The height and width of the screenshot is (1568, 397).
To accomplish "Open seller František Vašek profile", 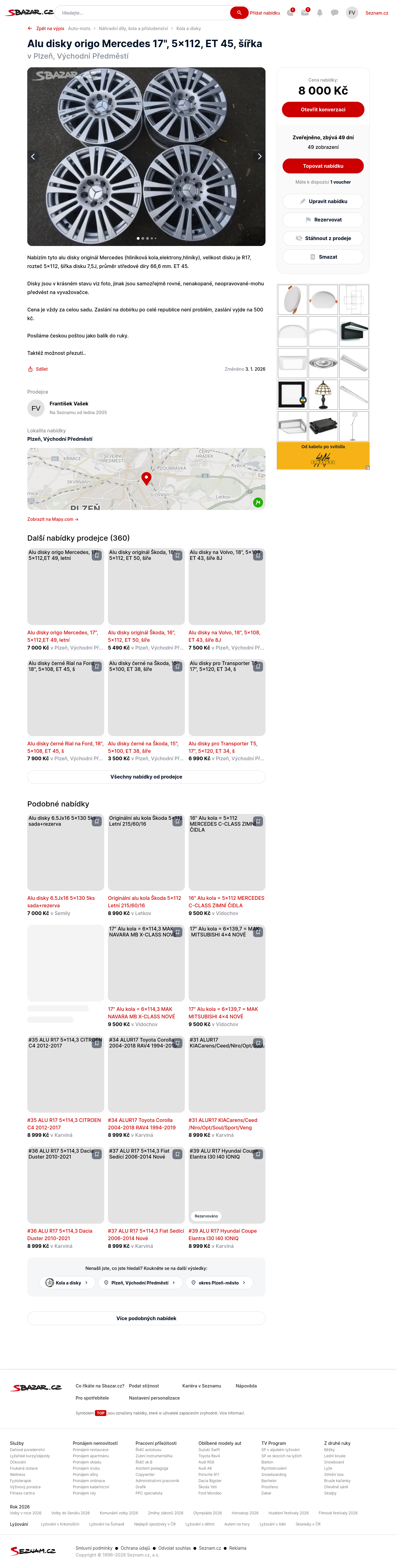I will coord(69,404).
